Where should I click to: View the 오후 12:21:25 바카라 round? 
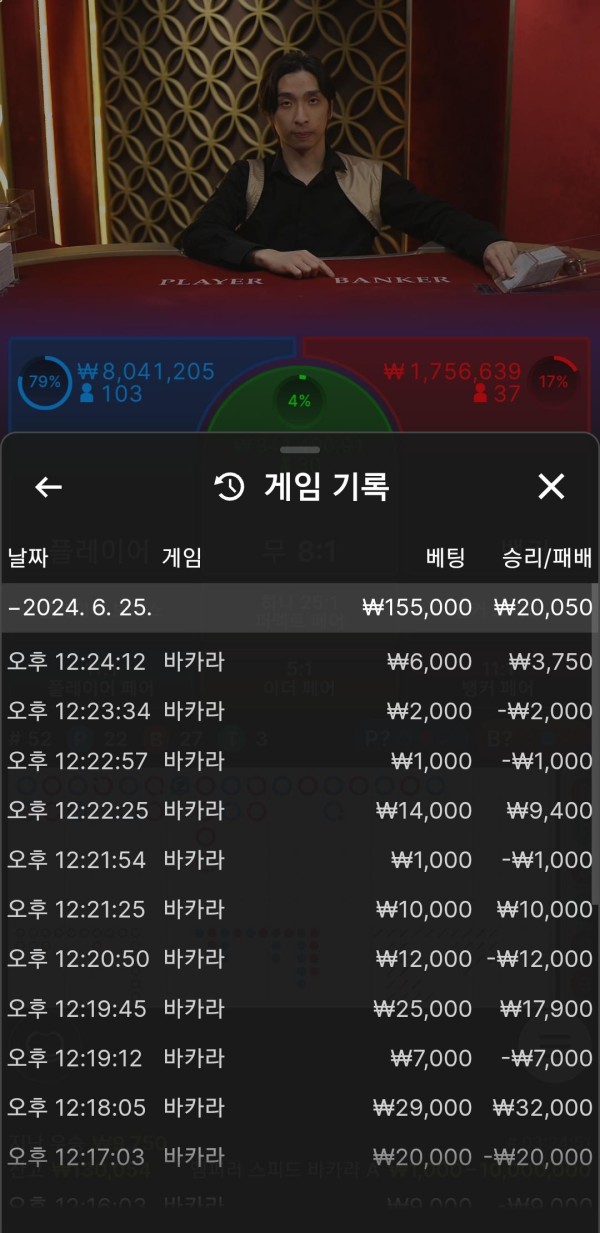click(x=299, y=909)
